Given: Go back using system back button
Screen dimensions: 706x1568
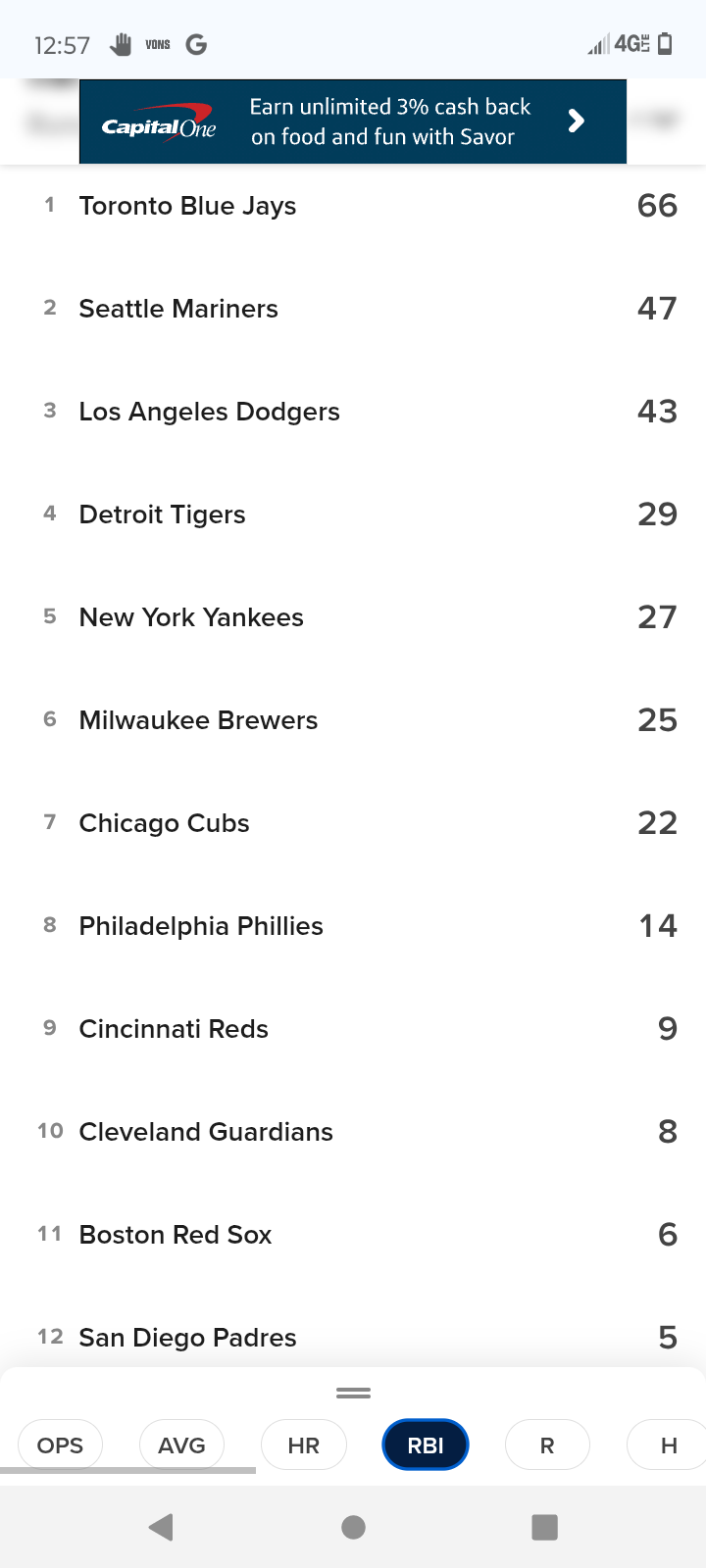Looking at the screenshot, I should pyautogui.click(x=161, y=1526).
